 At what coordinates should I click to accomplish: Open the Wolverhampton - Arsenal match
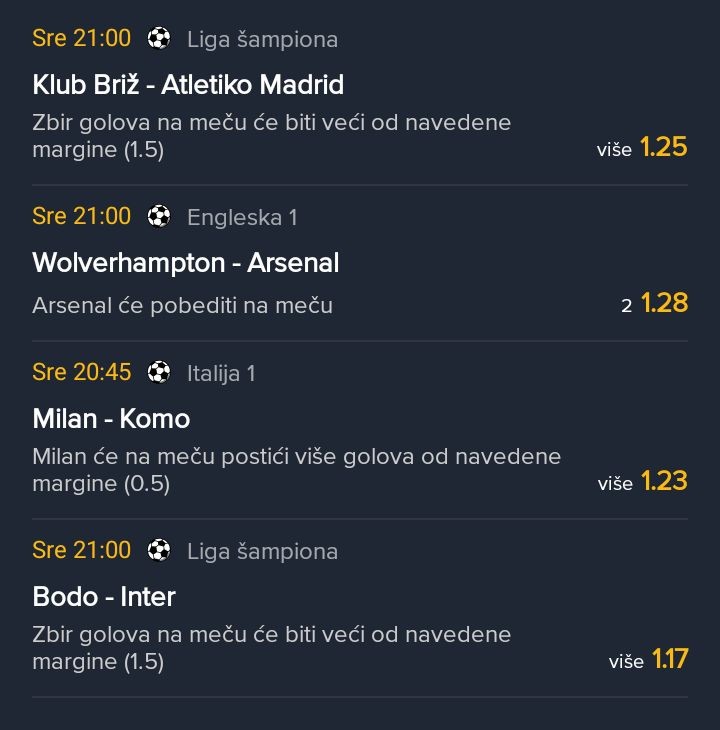coord(186,263)
